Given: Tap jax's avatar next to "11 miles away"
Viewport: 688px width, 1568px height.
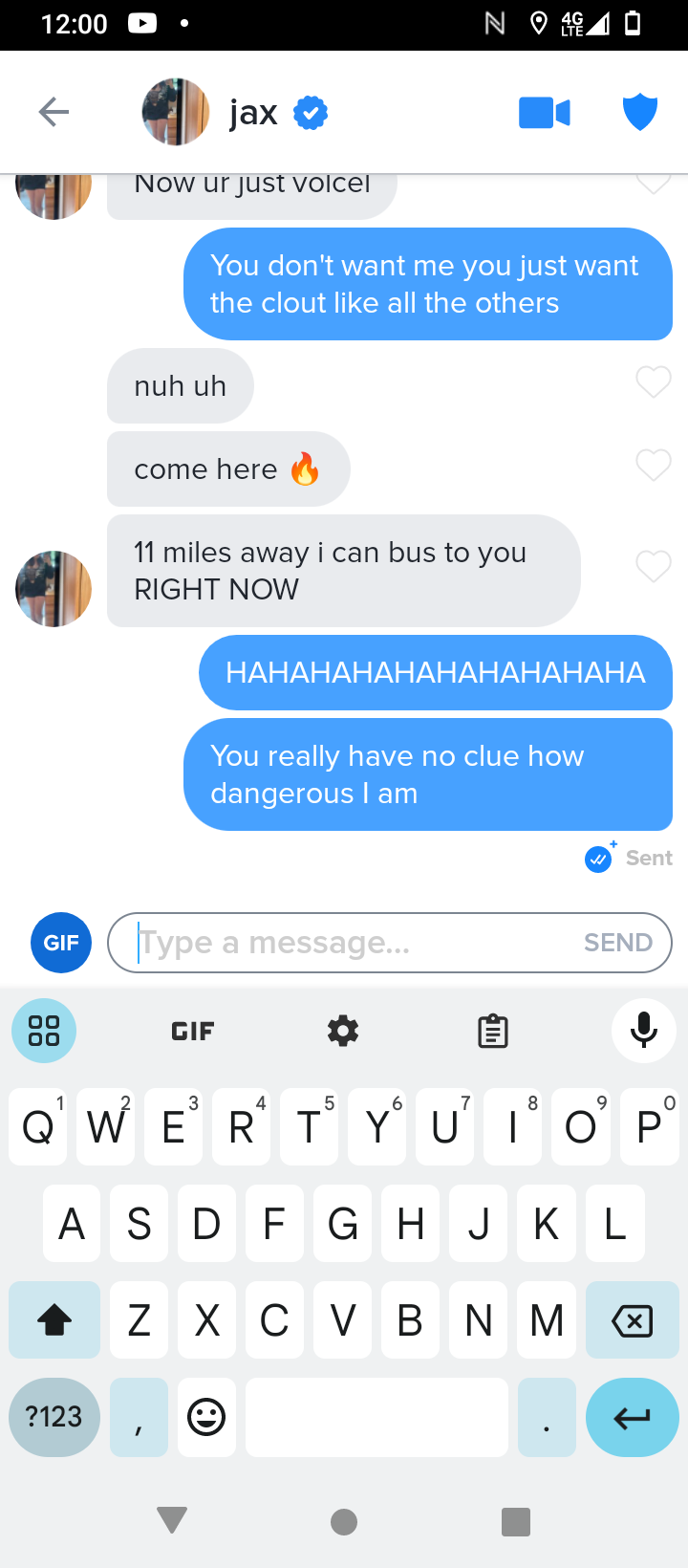Looking at the screenshot, I should tap(54, 589).
